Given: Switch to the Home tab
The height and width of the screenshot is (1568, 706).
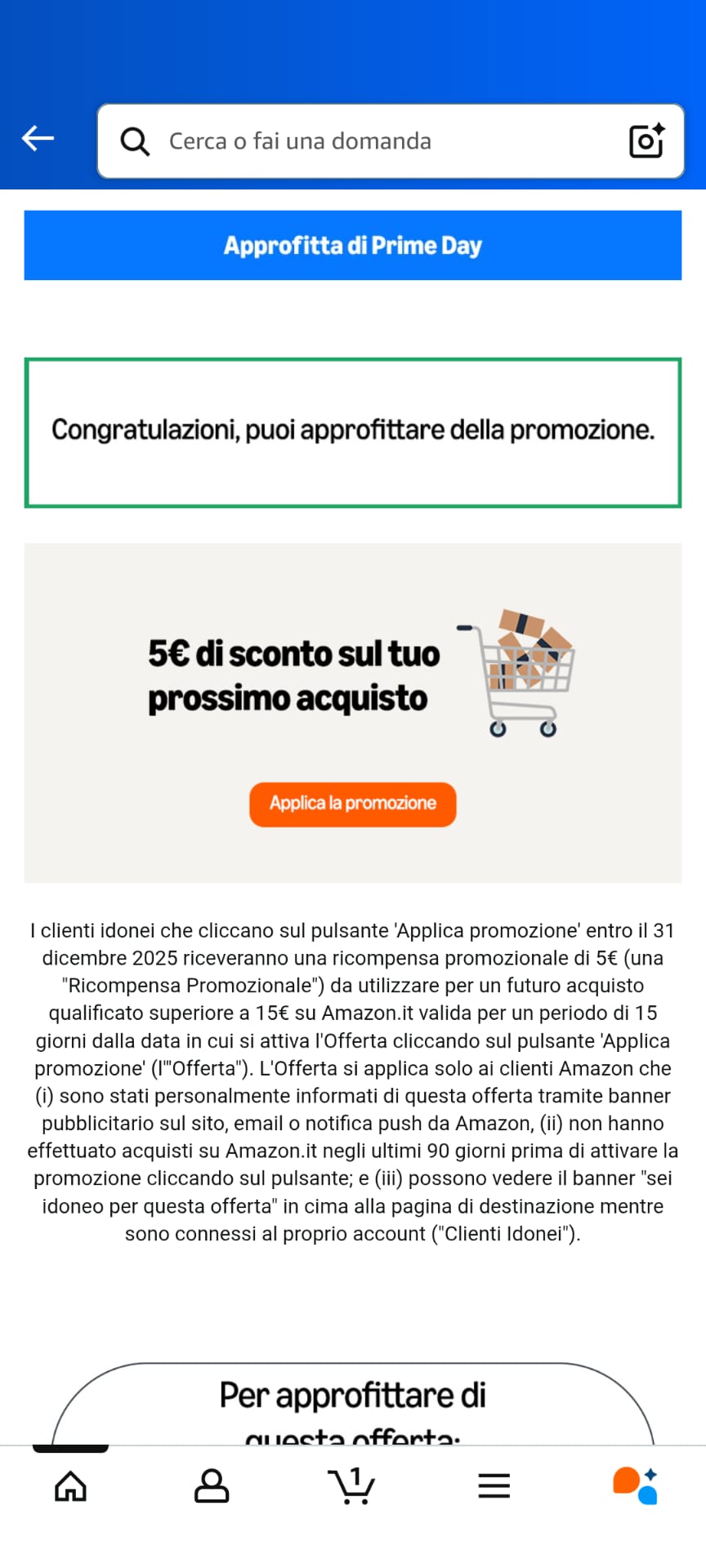Looking at the screenshot, I should pyautogui.click(x=70, y=1486).
